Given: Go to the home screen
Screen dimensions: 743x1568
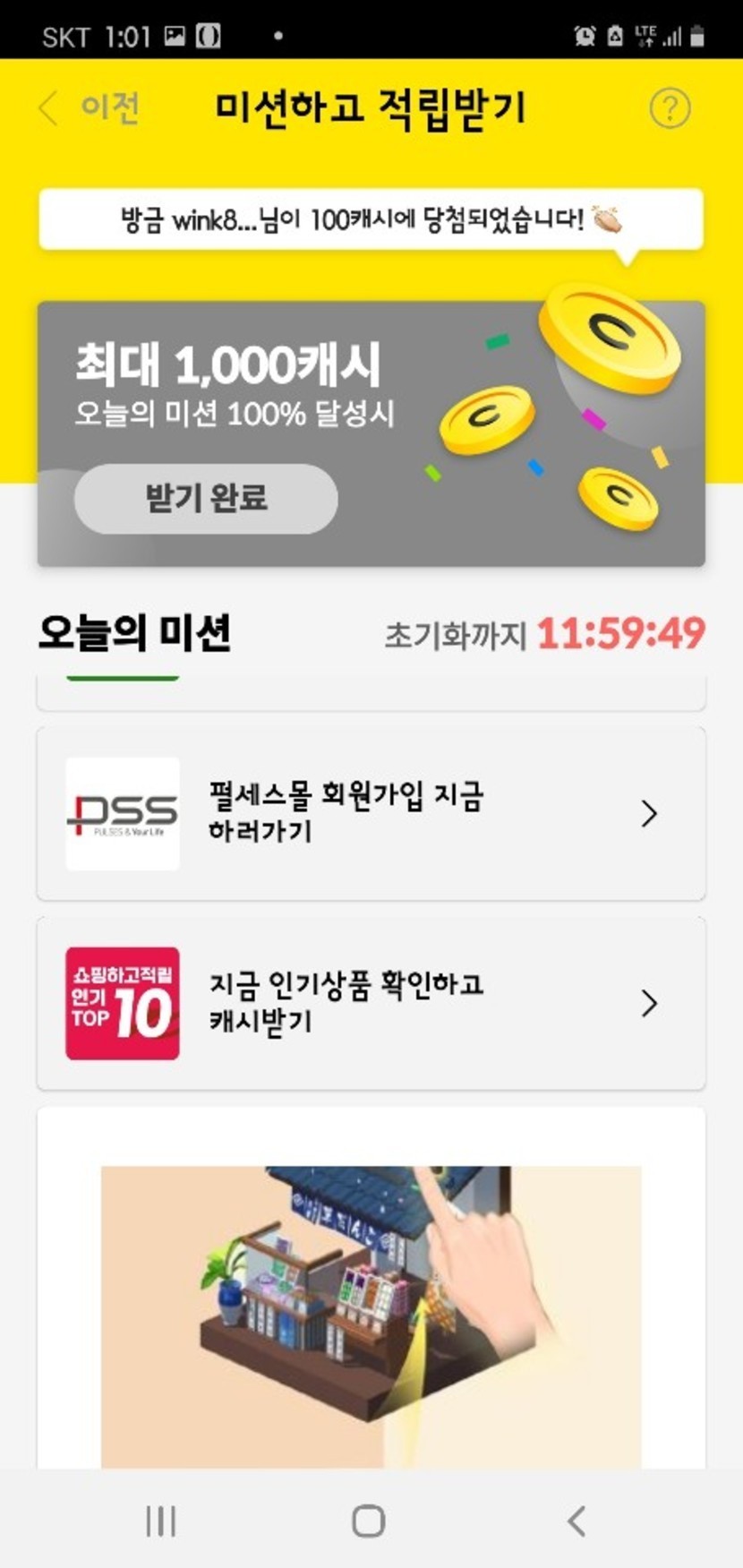Looking at the screenshot, I should pos(369,1521).
